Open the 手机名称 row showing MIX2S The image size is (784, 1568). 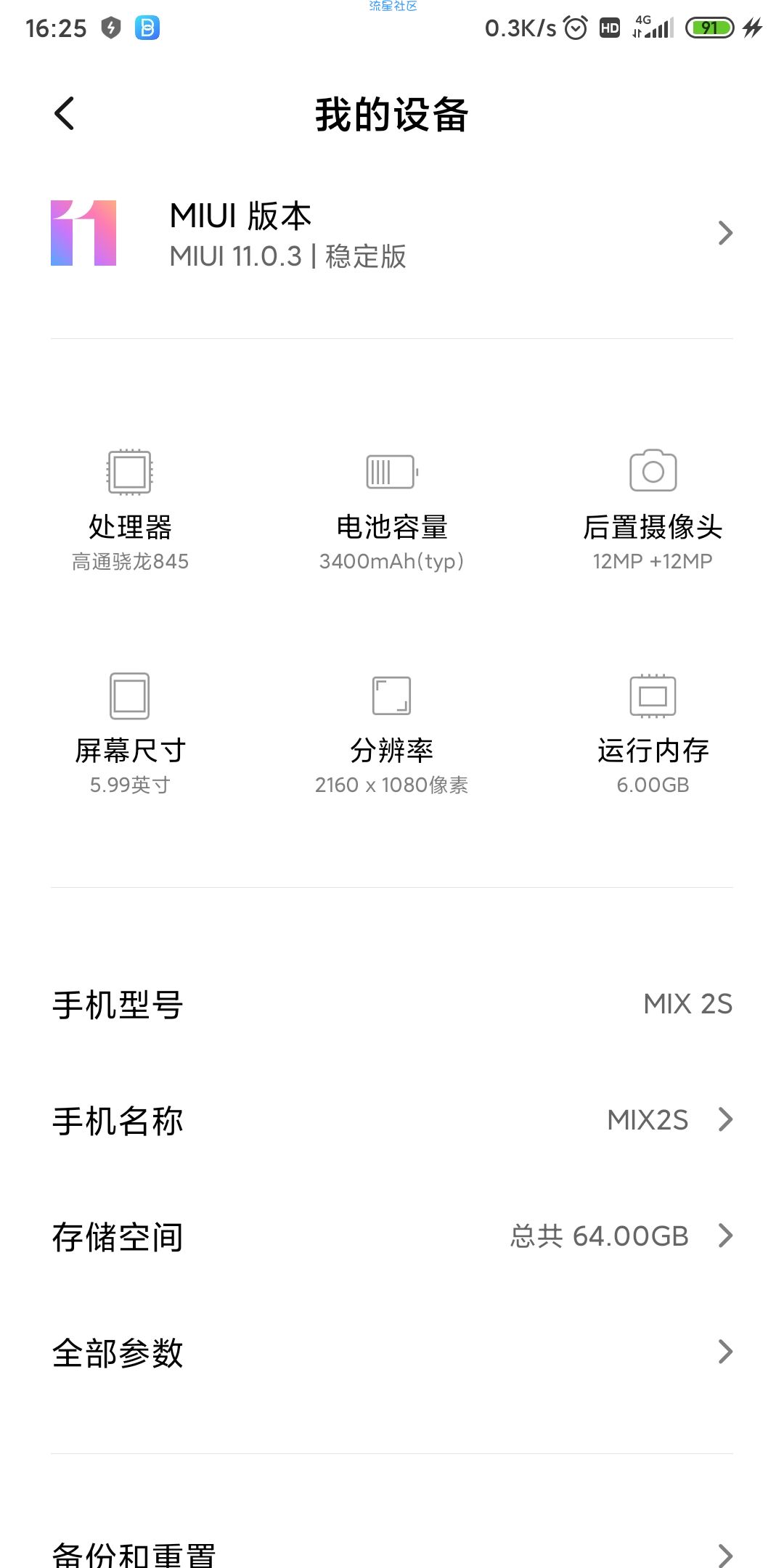click(x=392, y=1119)
